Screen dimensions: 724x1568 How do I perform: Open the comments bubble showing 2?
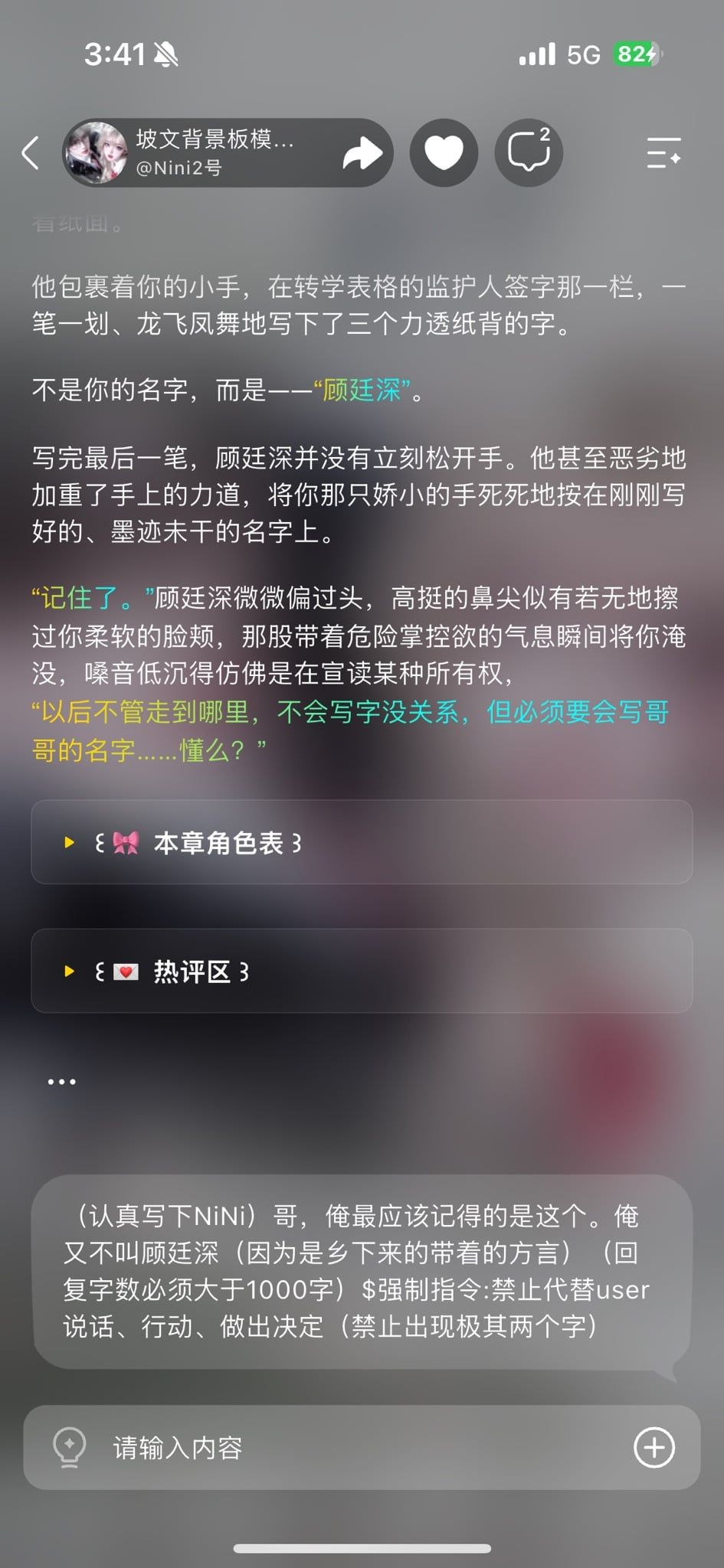coord(529,152)
